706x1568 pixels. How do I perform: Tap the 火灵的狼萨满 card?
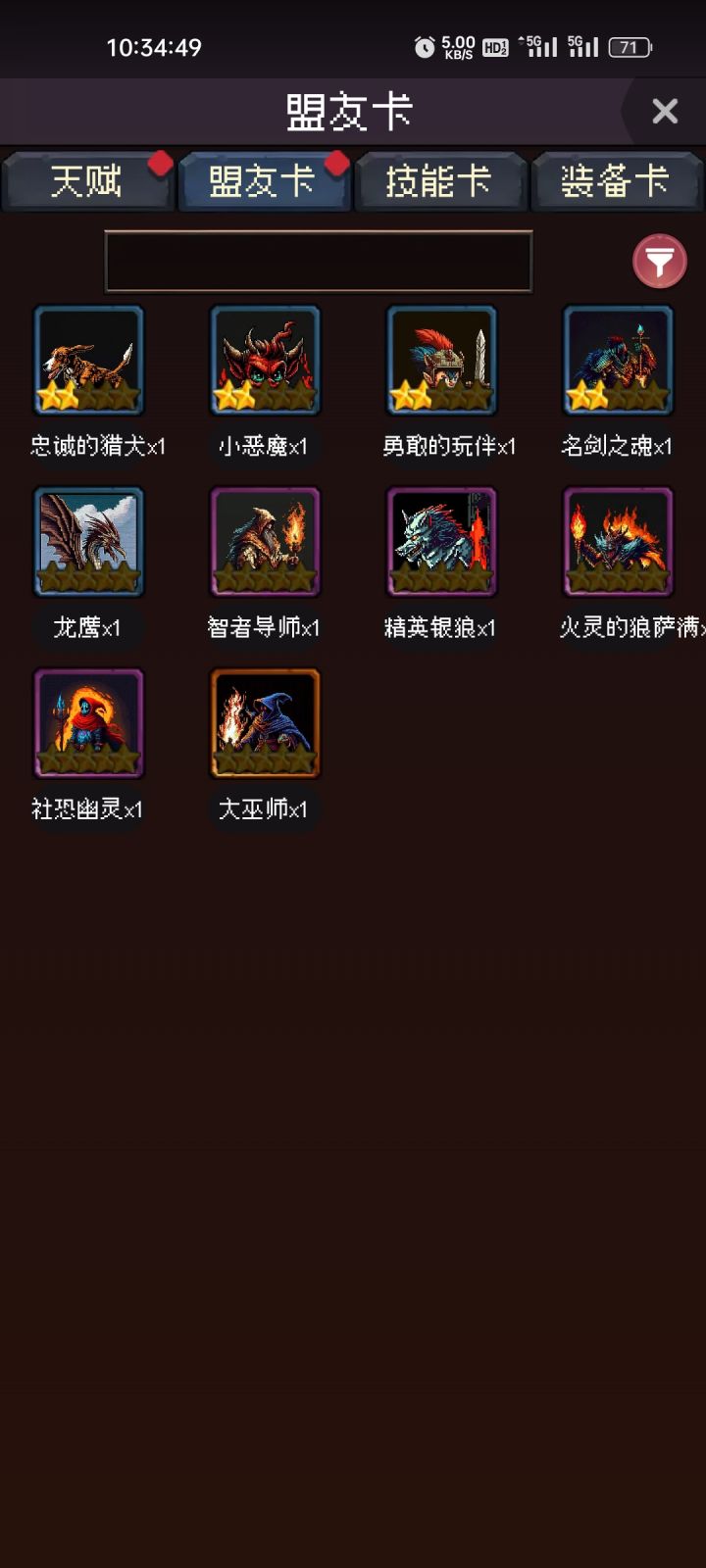(618, 541)
